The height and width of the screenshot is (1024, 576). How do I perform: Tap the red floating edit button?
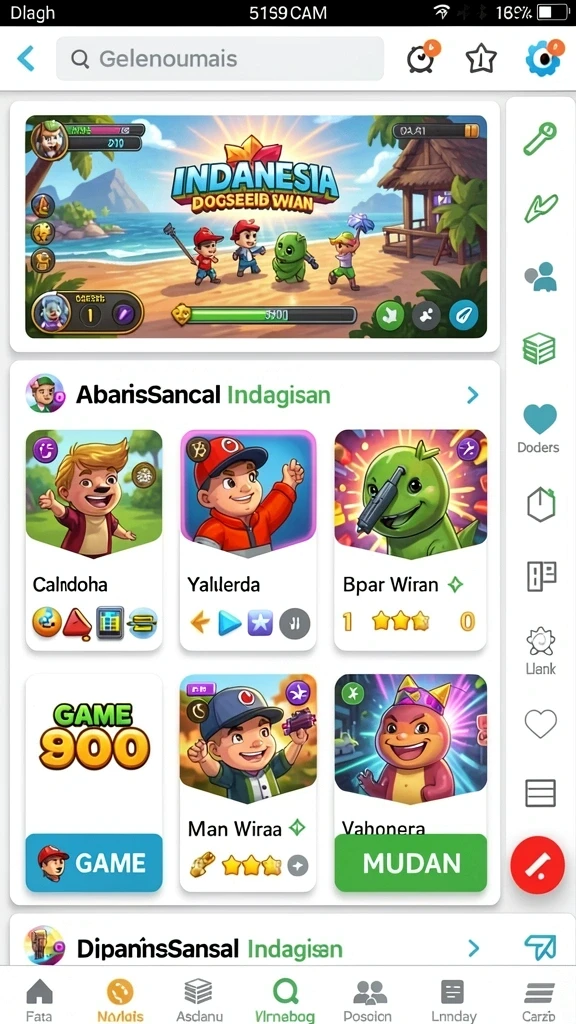537,866
